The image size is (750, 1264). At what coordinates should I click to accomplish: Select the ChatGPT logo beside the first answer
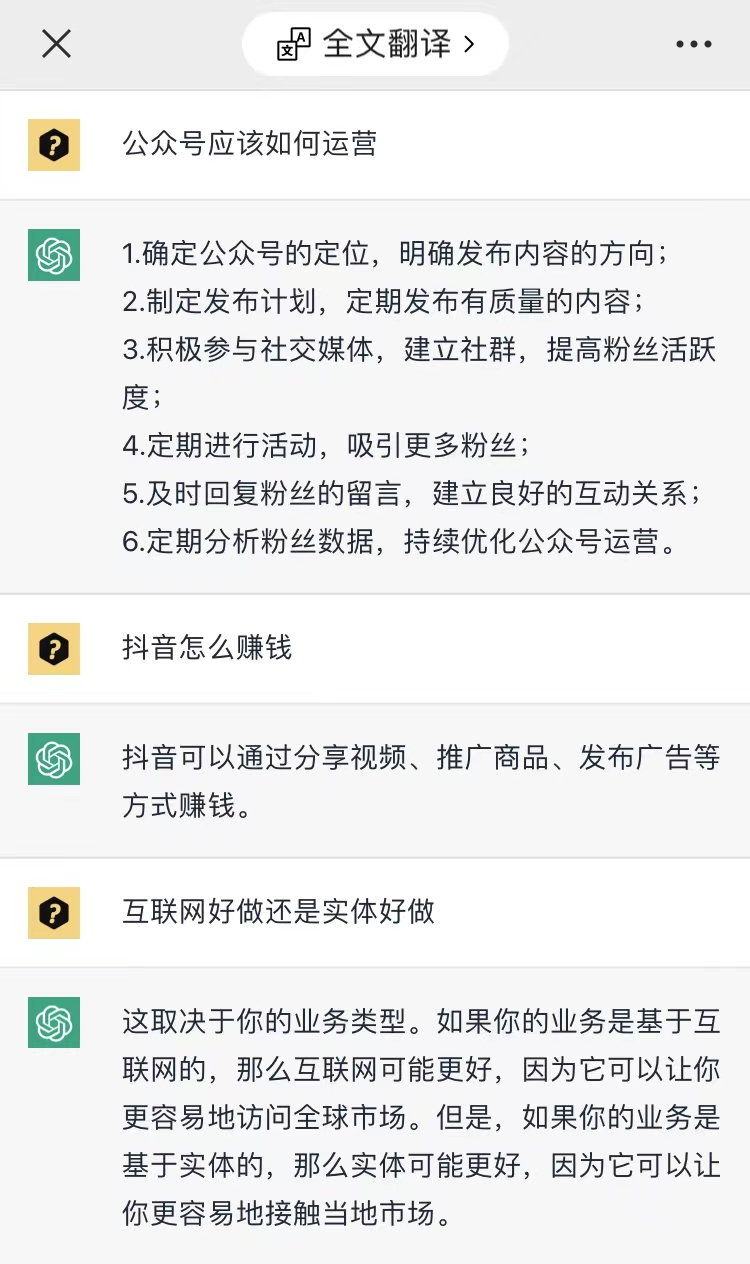53,255
